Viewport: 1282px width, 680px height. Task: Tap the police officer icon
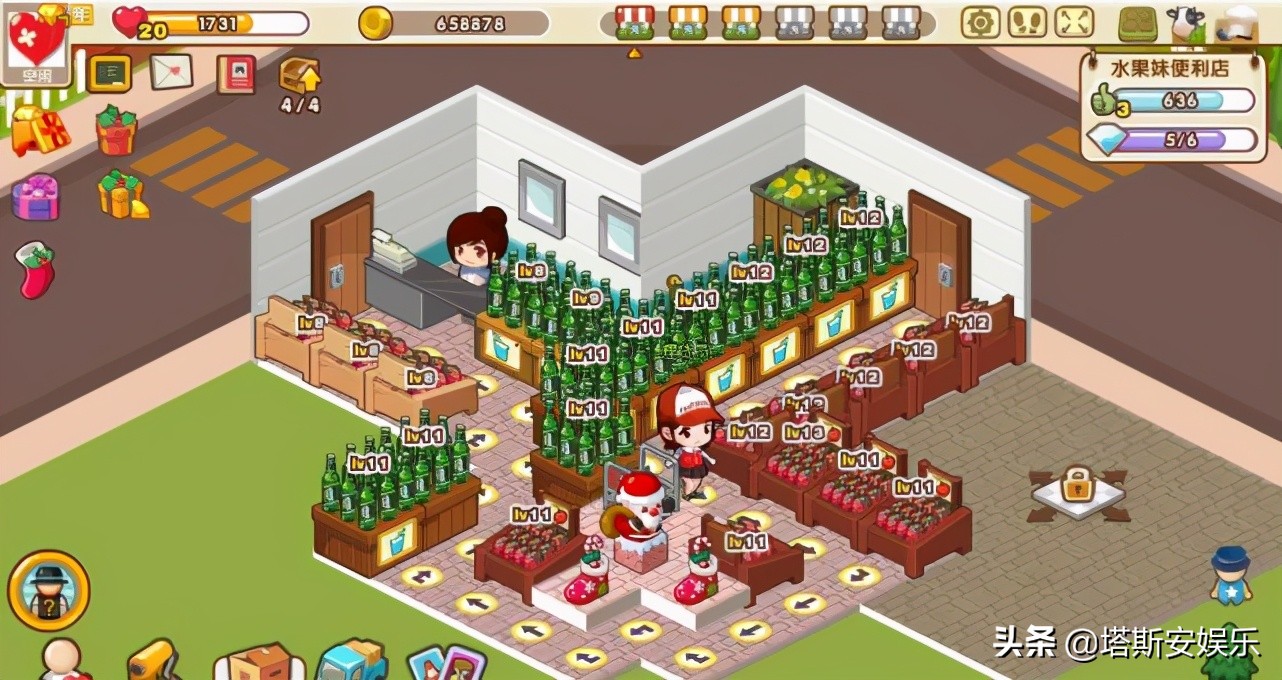click(1231, 575)
